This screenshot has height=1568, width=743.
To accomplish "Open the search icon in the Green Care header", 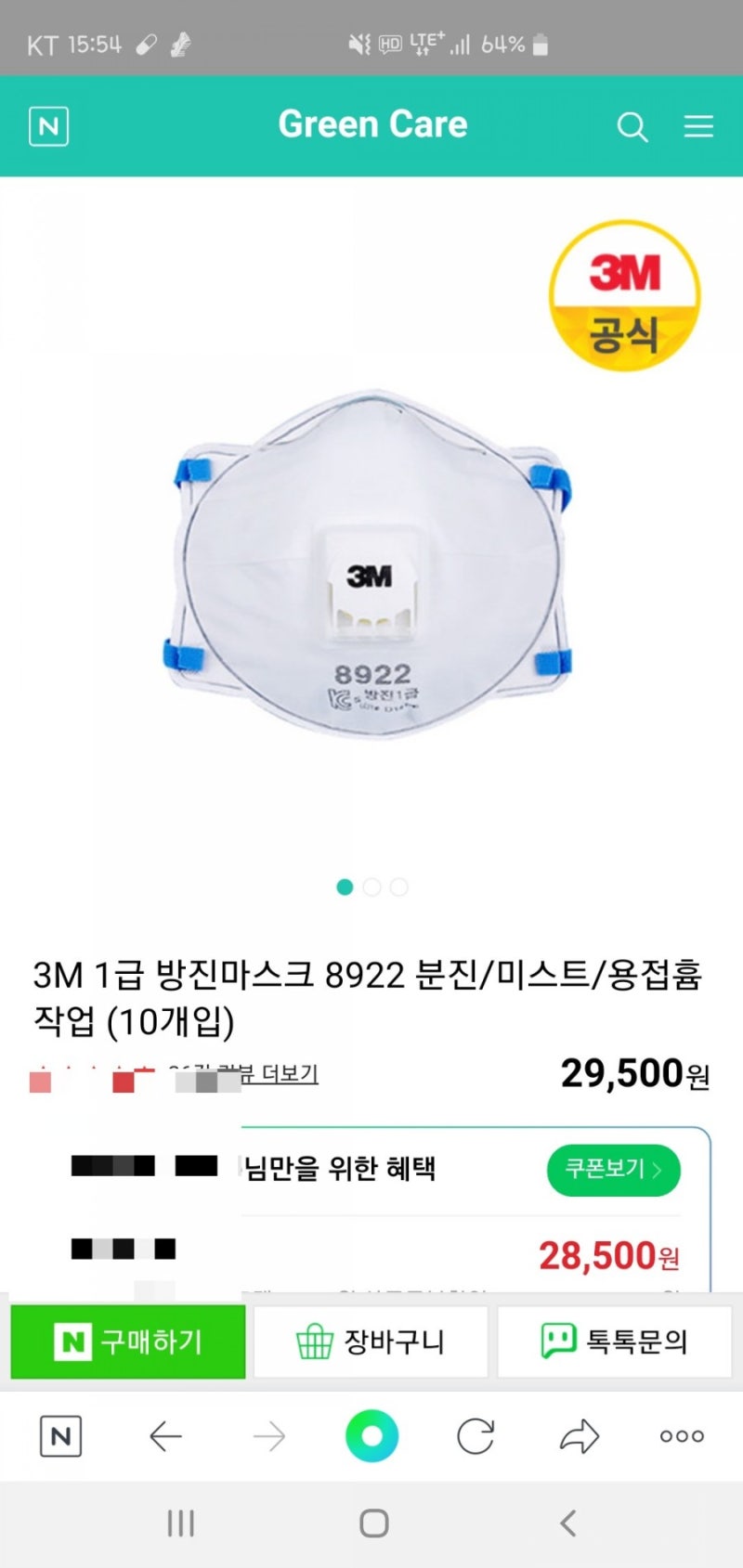I will (x=632, y=127).
